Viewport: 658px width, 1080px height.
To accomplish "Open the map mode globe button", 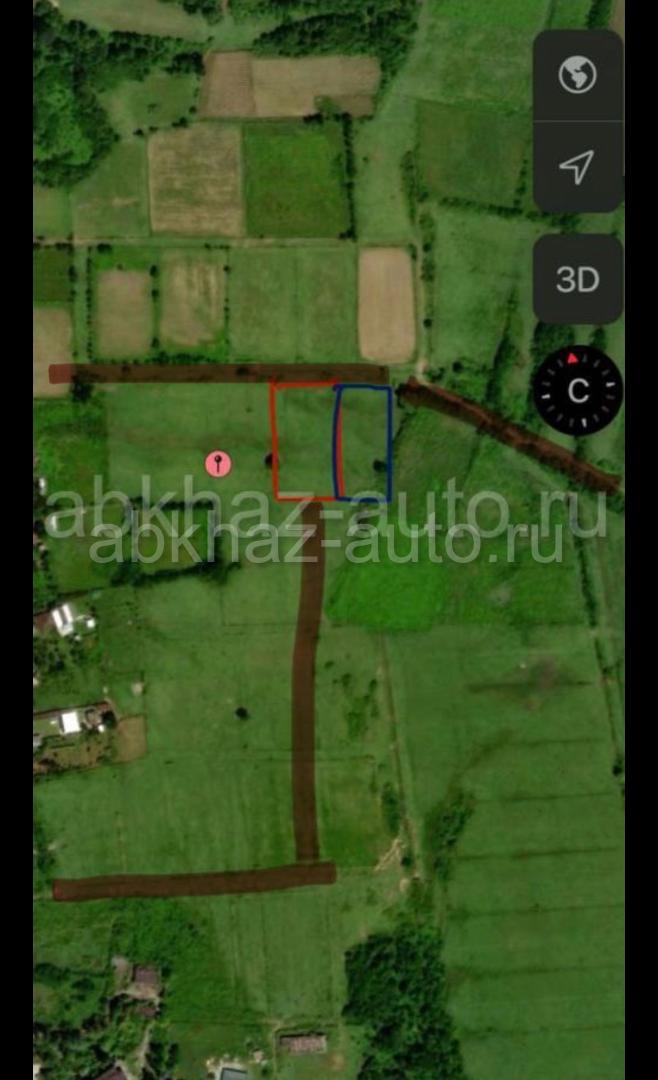I will 577,75.
